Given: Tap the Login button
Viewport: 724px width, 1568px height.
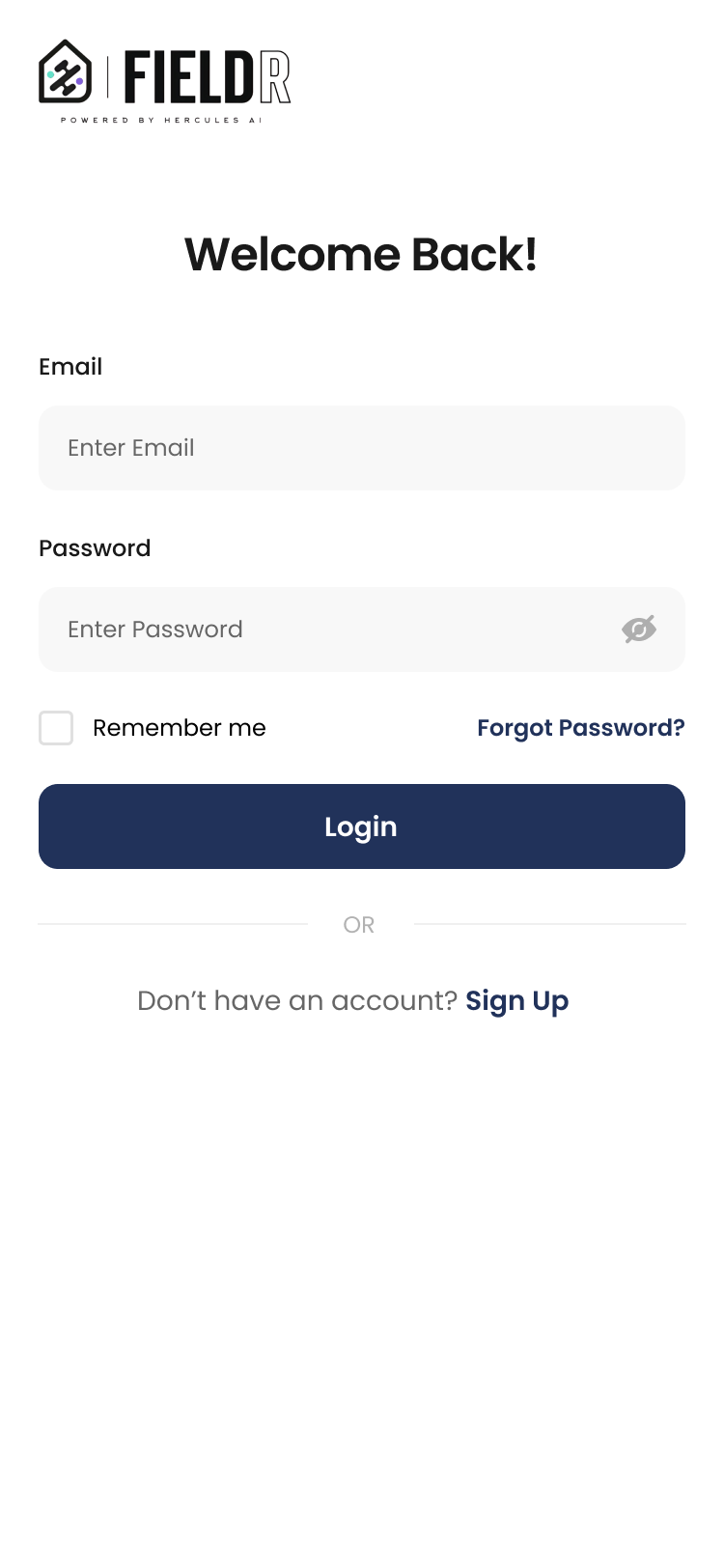Looking at the screenshot, I should pos(362,826).
